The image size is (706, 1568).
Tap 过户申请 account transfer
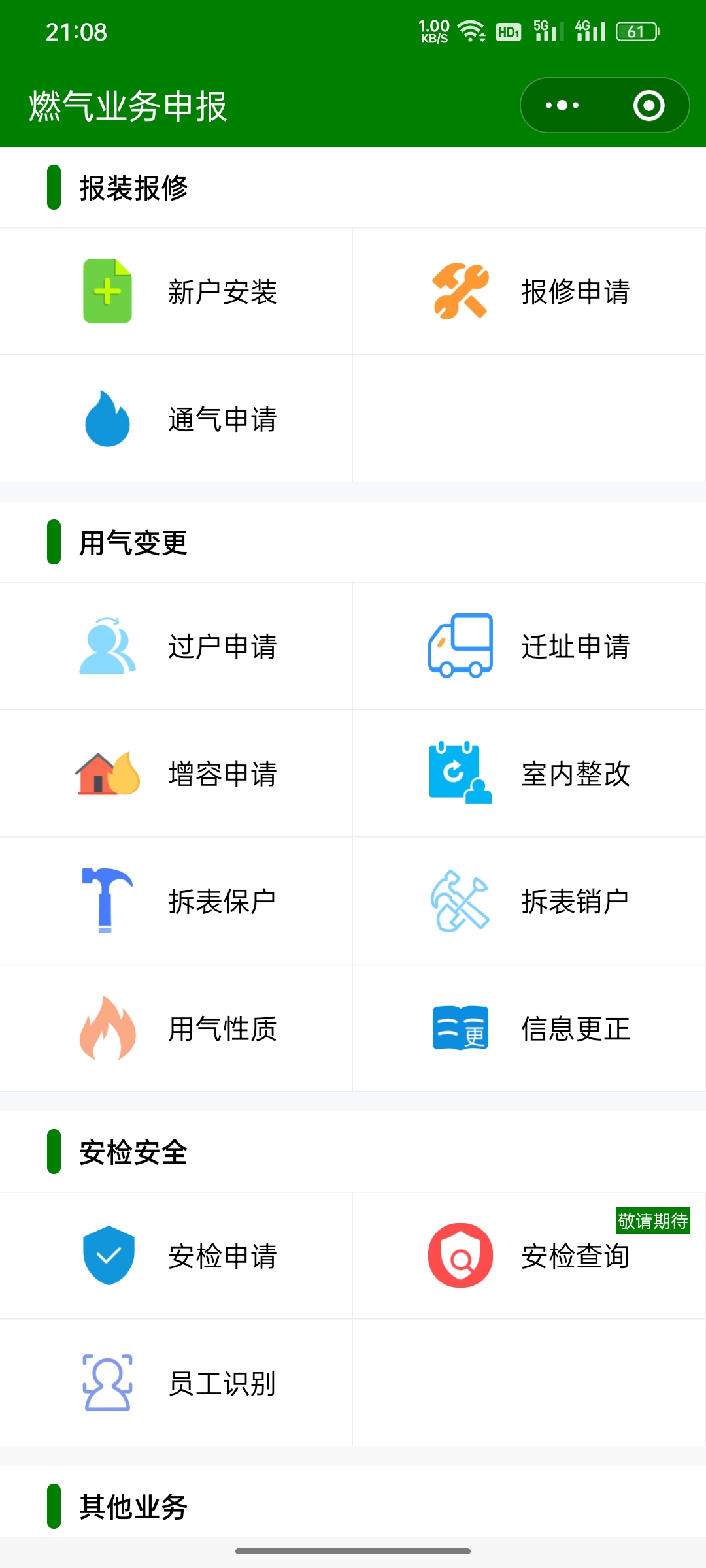[x=176, y=646]
